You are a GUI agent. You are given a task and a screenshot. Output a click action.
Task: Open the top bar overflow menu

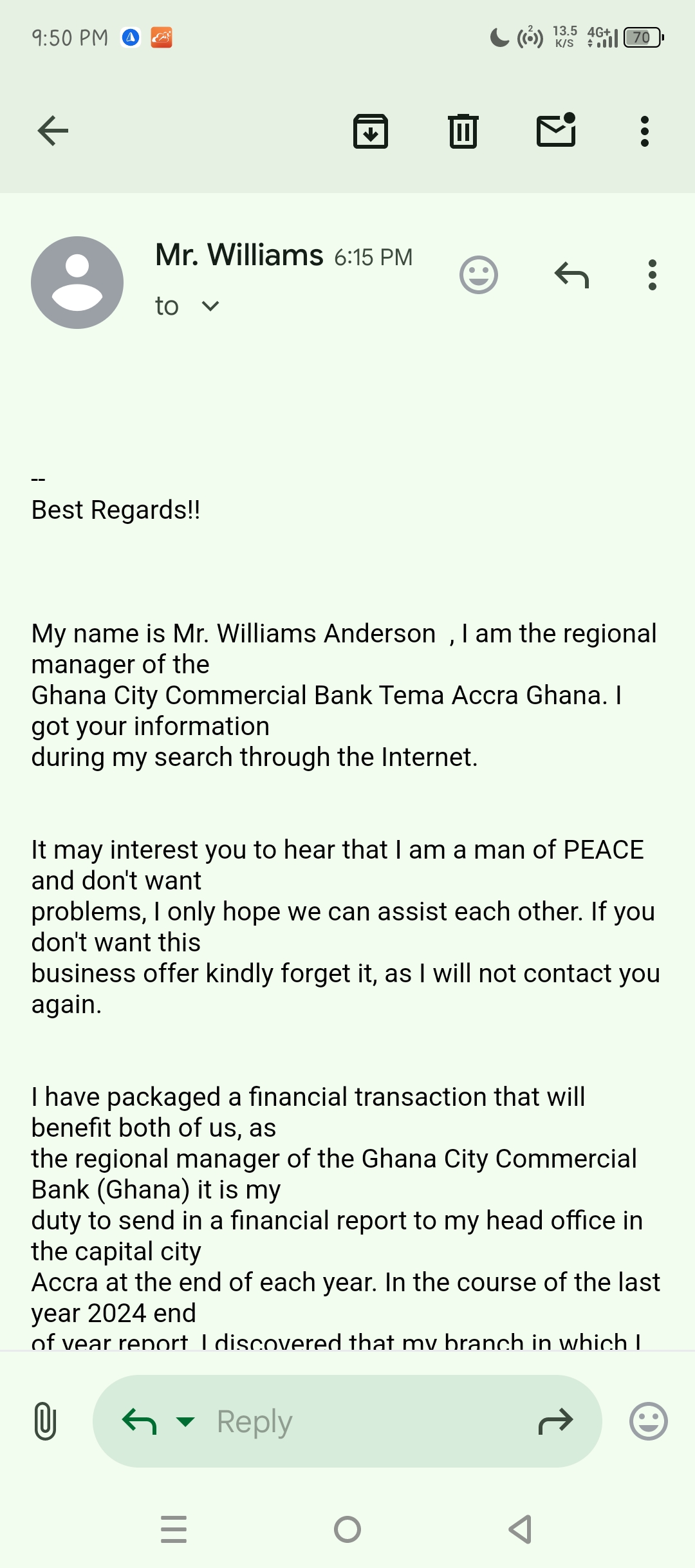[644, 131]
